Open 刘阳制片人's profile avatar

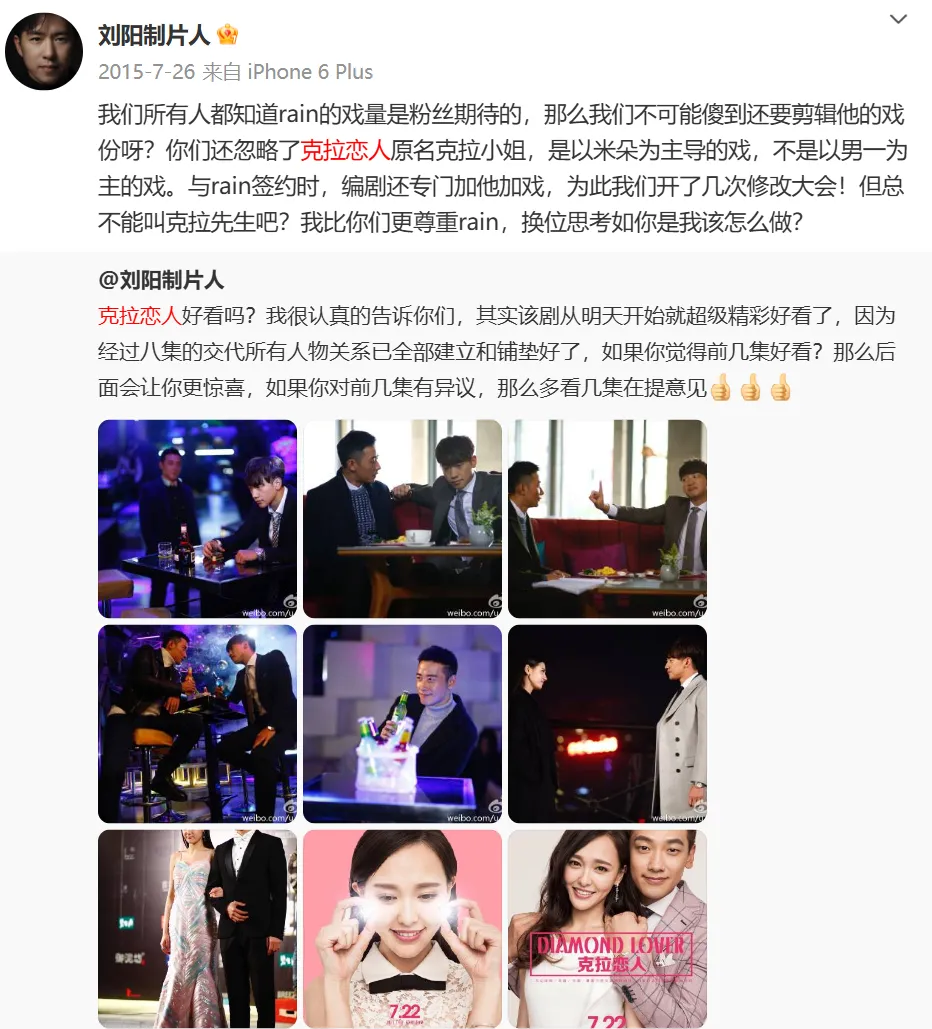[44, 52]
